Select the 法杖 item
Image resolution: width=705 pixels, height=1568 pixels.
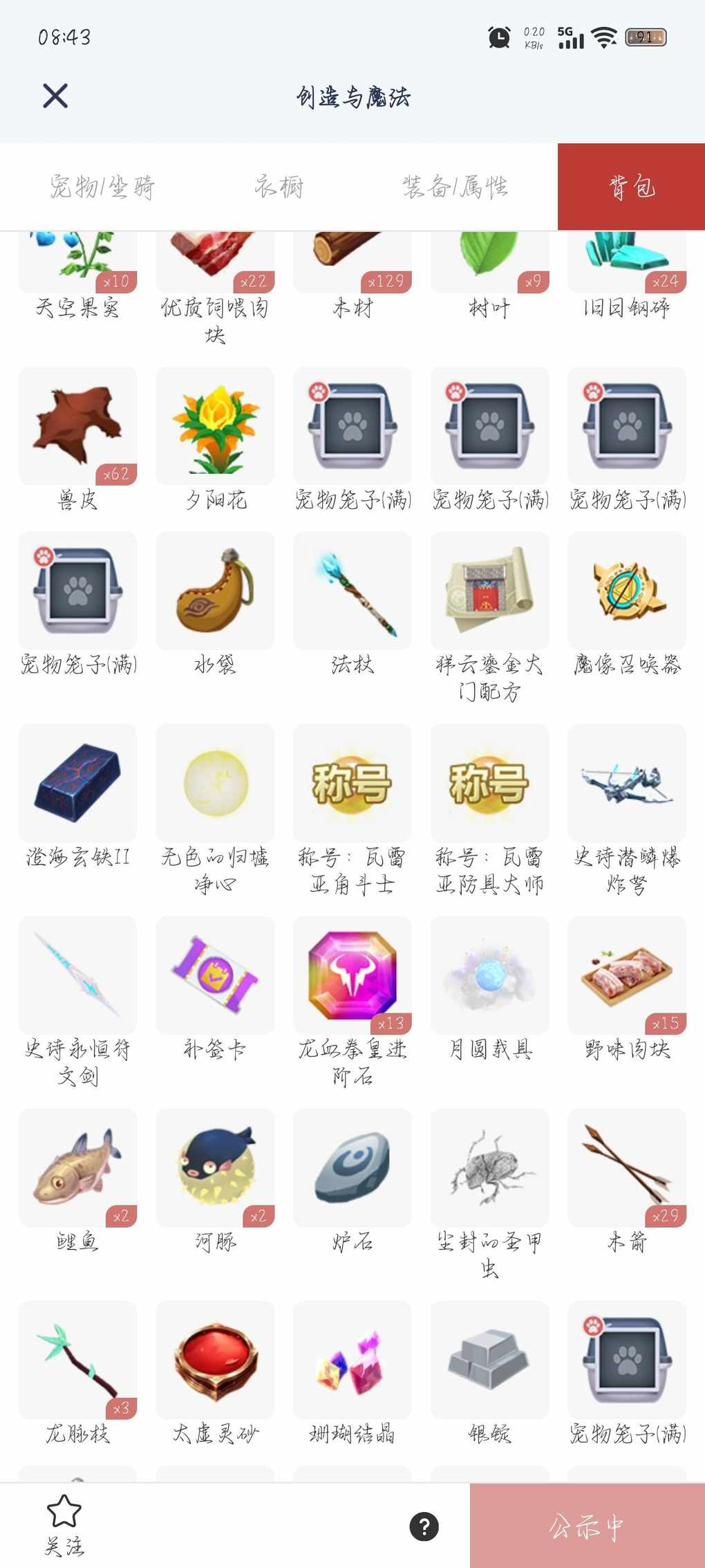click(352, 591)
